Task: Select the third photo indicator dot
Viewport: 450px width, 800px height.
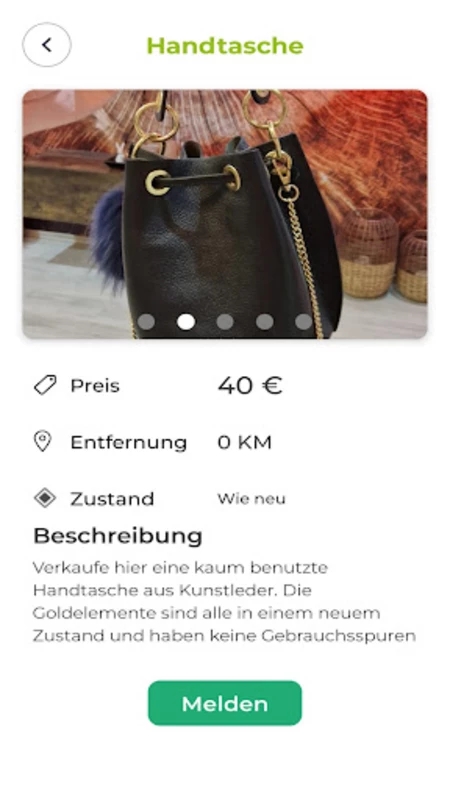Action: point(225,321)
